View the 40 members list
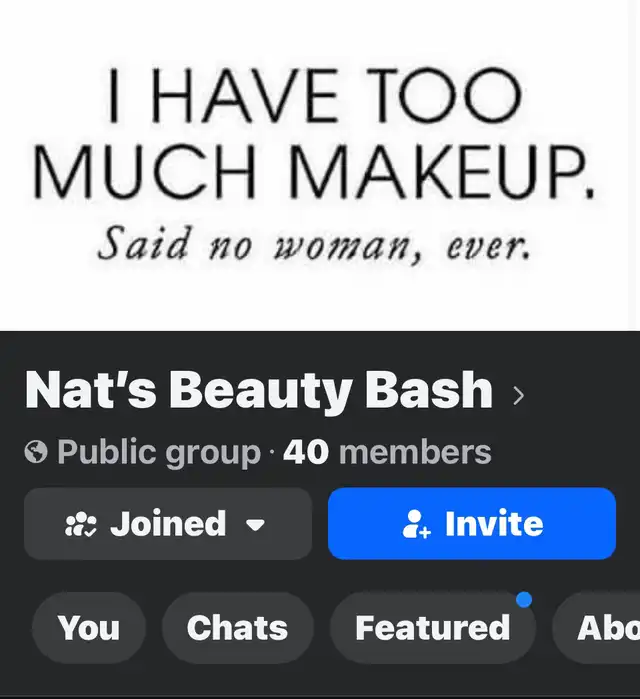 [387, 452]
